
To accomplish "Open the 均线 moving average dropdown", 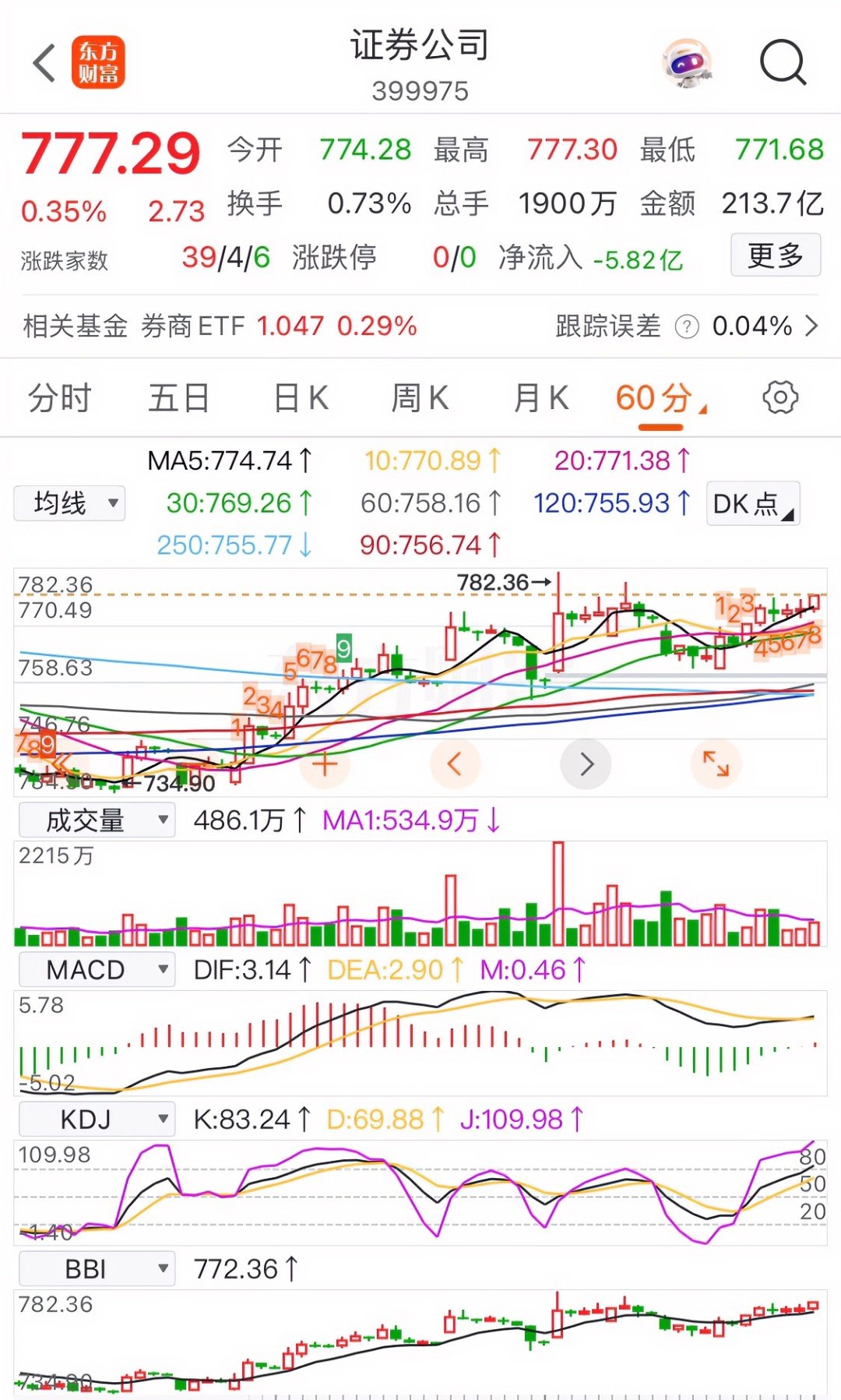I will (69, 503).
